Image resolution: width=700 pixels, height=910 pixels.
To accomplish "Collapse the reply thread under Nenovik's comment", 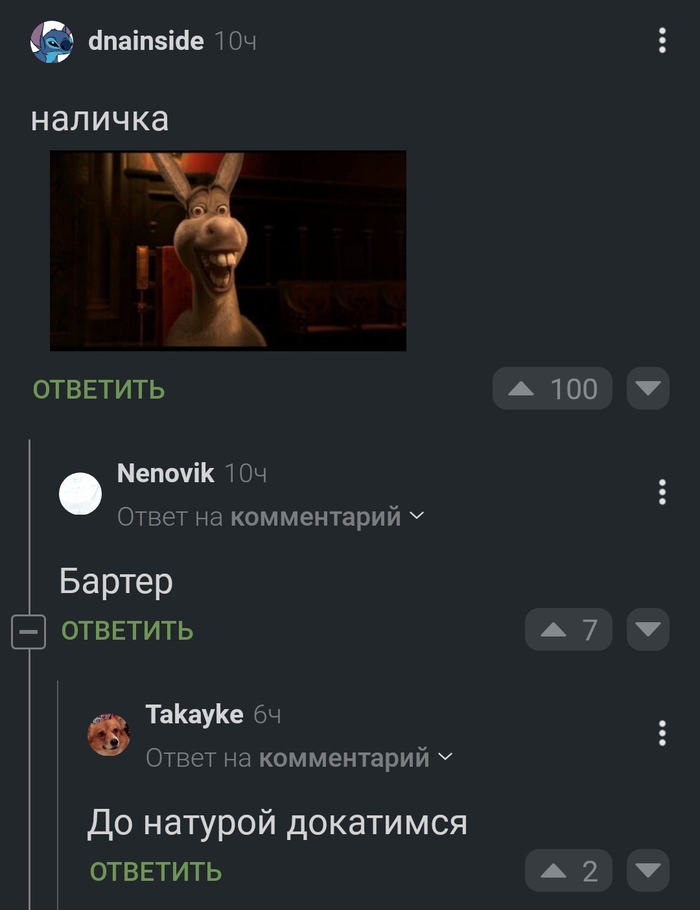I will coord(28,632).
